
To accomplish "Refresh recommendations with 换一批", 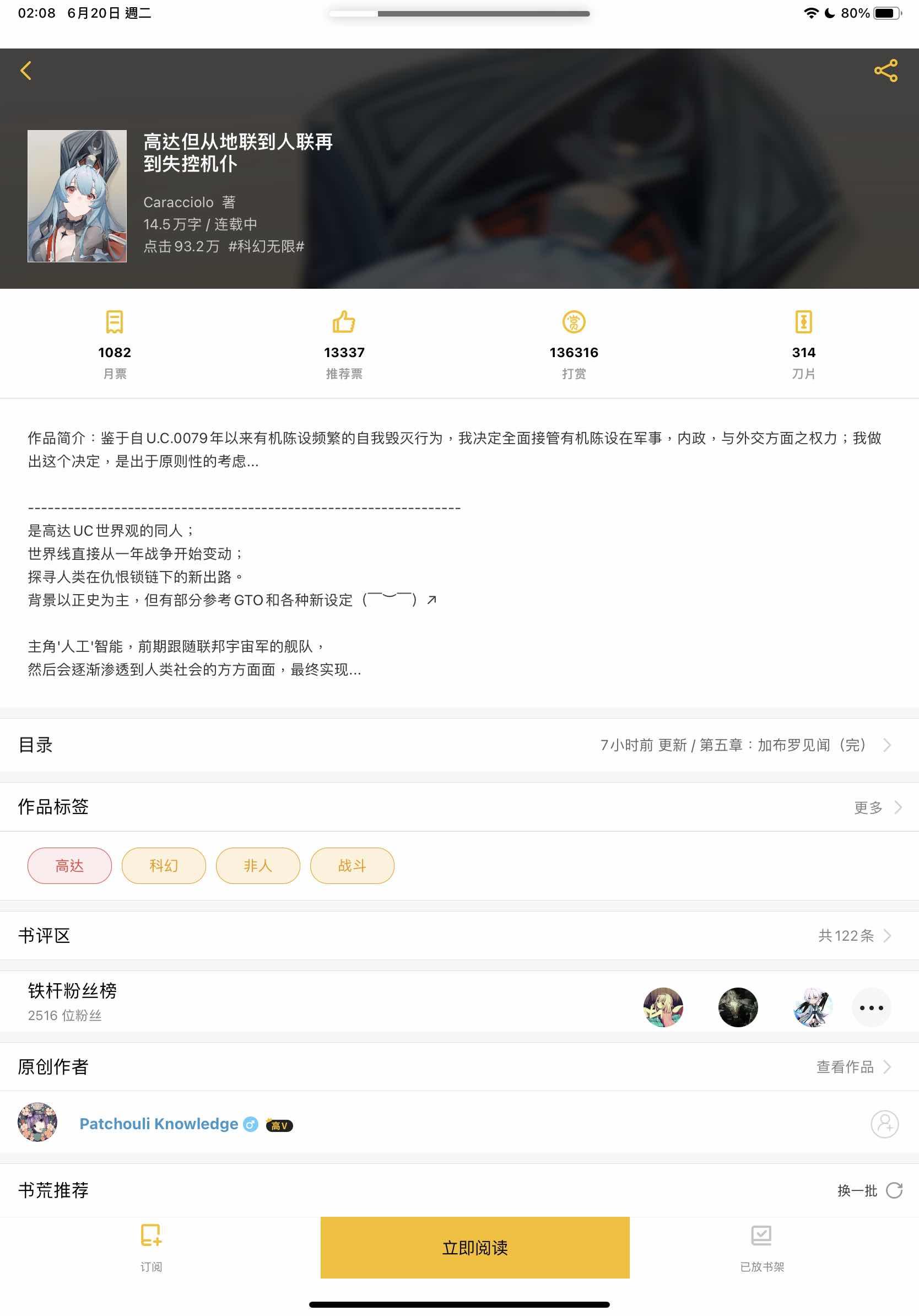I will click(868, 1190).
